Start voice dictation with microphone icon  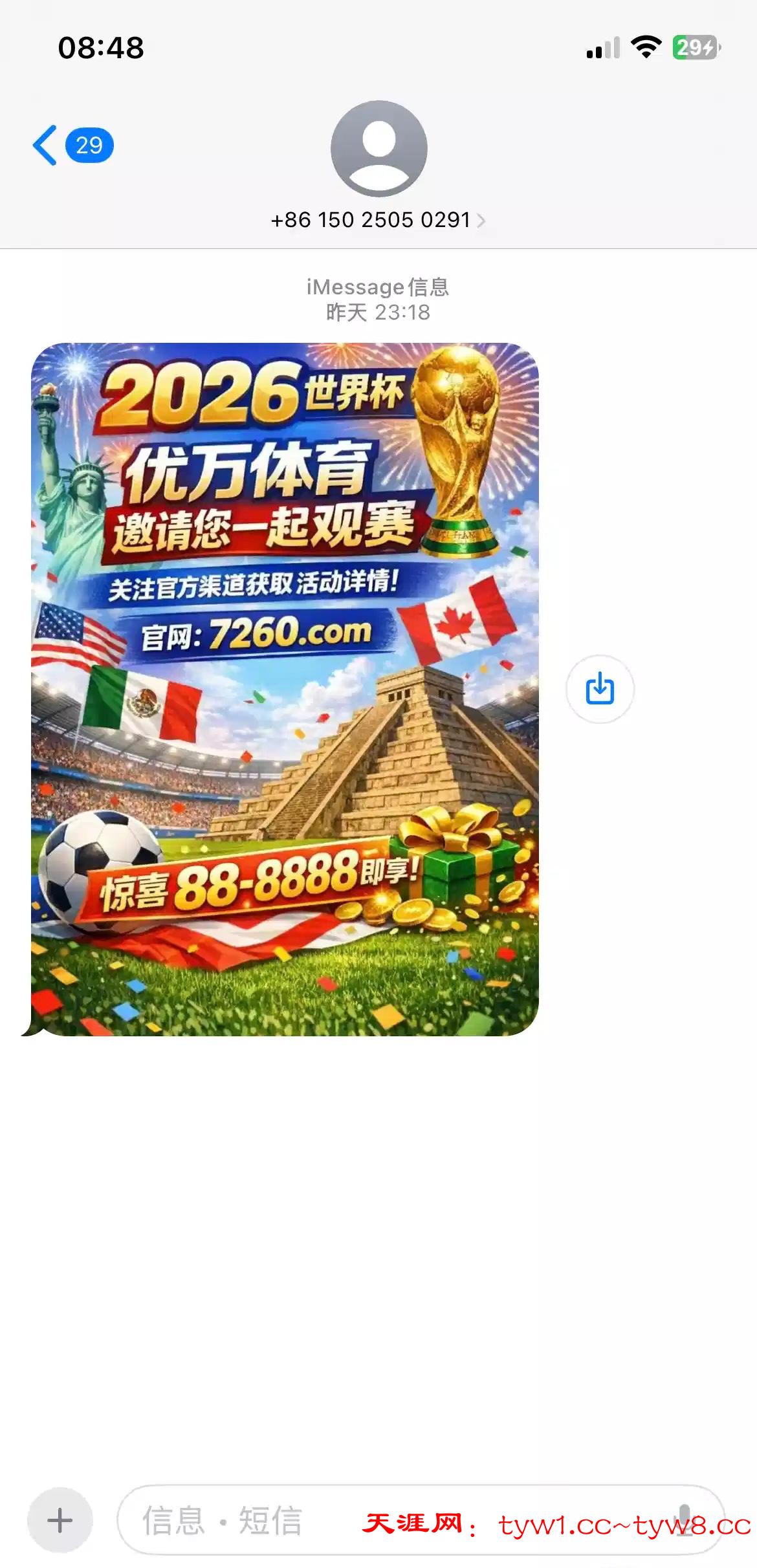click(x=685, y=1519)
